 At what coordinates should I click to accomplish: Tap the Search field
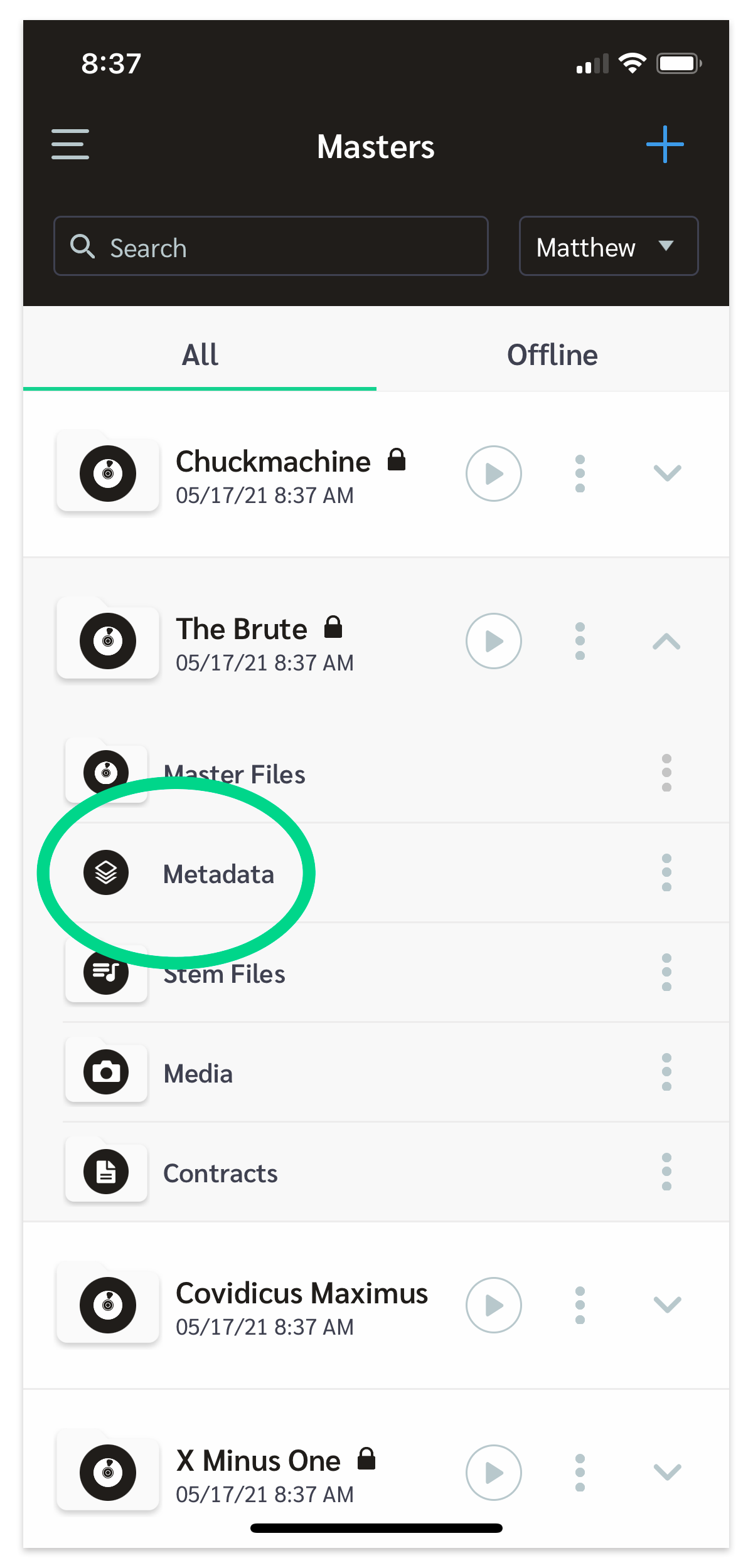(x=271, y=246)
